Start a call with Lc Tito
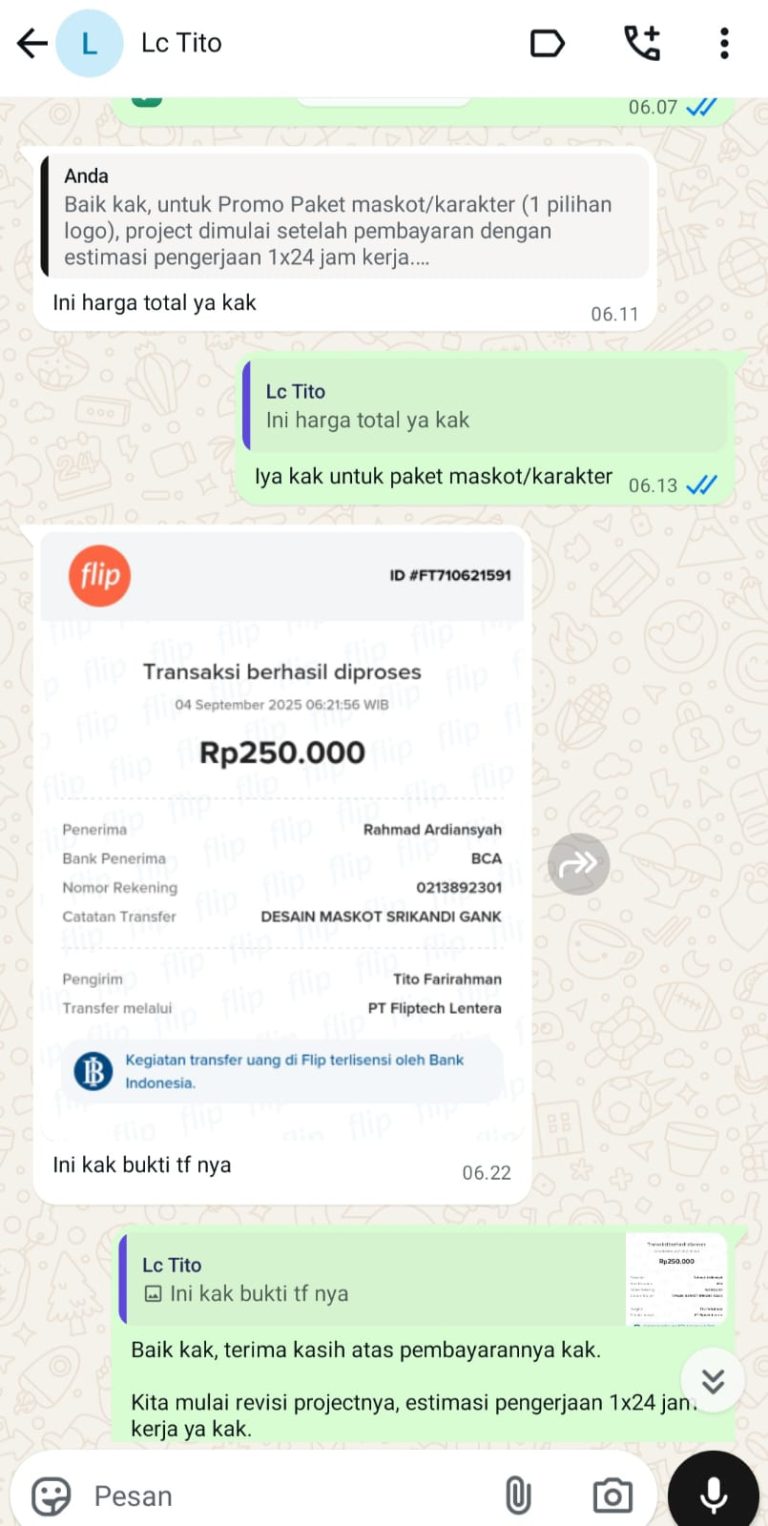 point(642,43)
